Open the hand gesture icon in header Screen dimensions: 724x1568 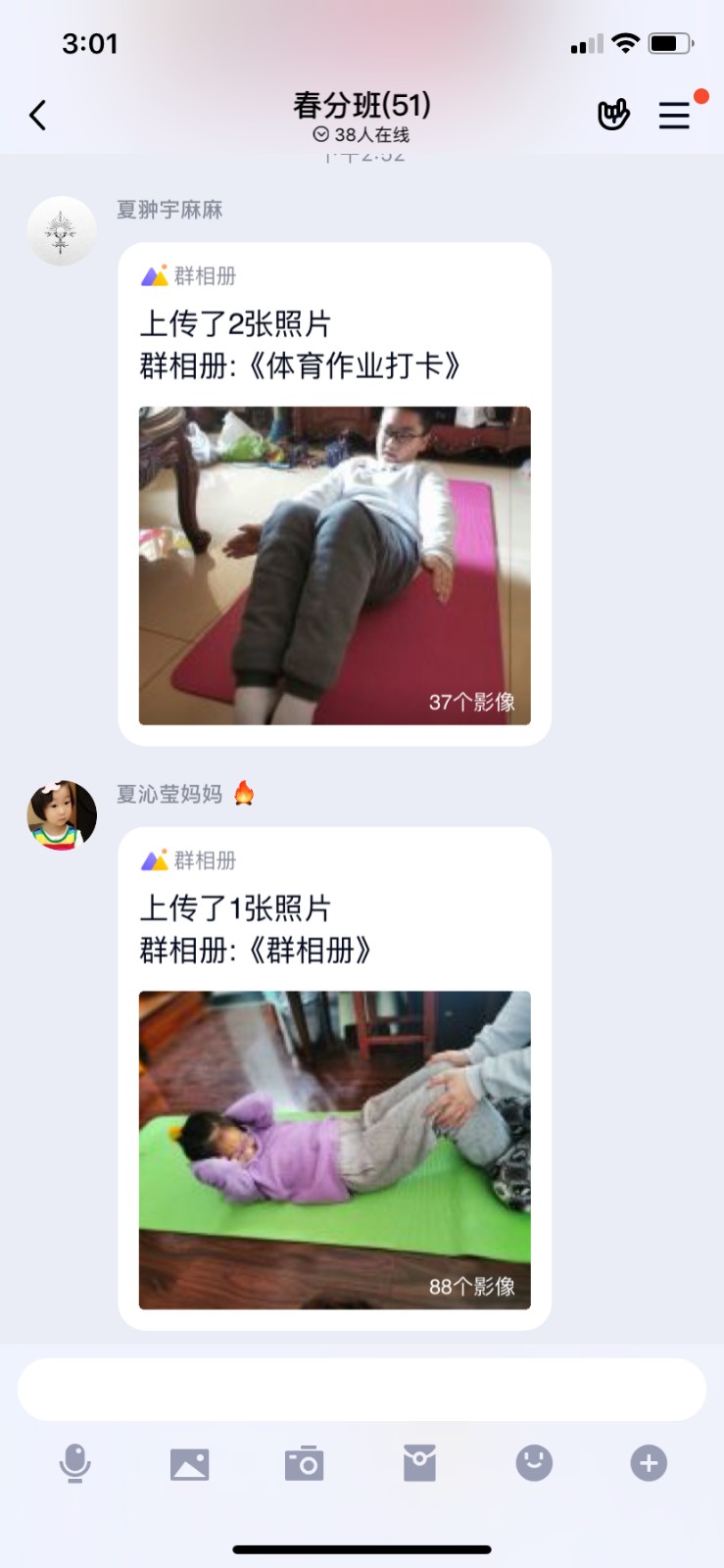613,115
